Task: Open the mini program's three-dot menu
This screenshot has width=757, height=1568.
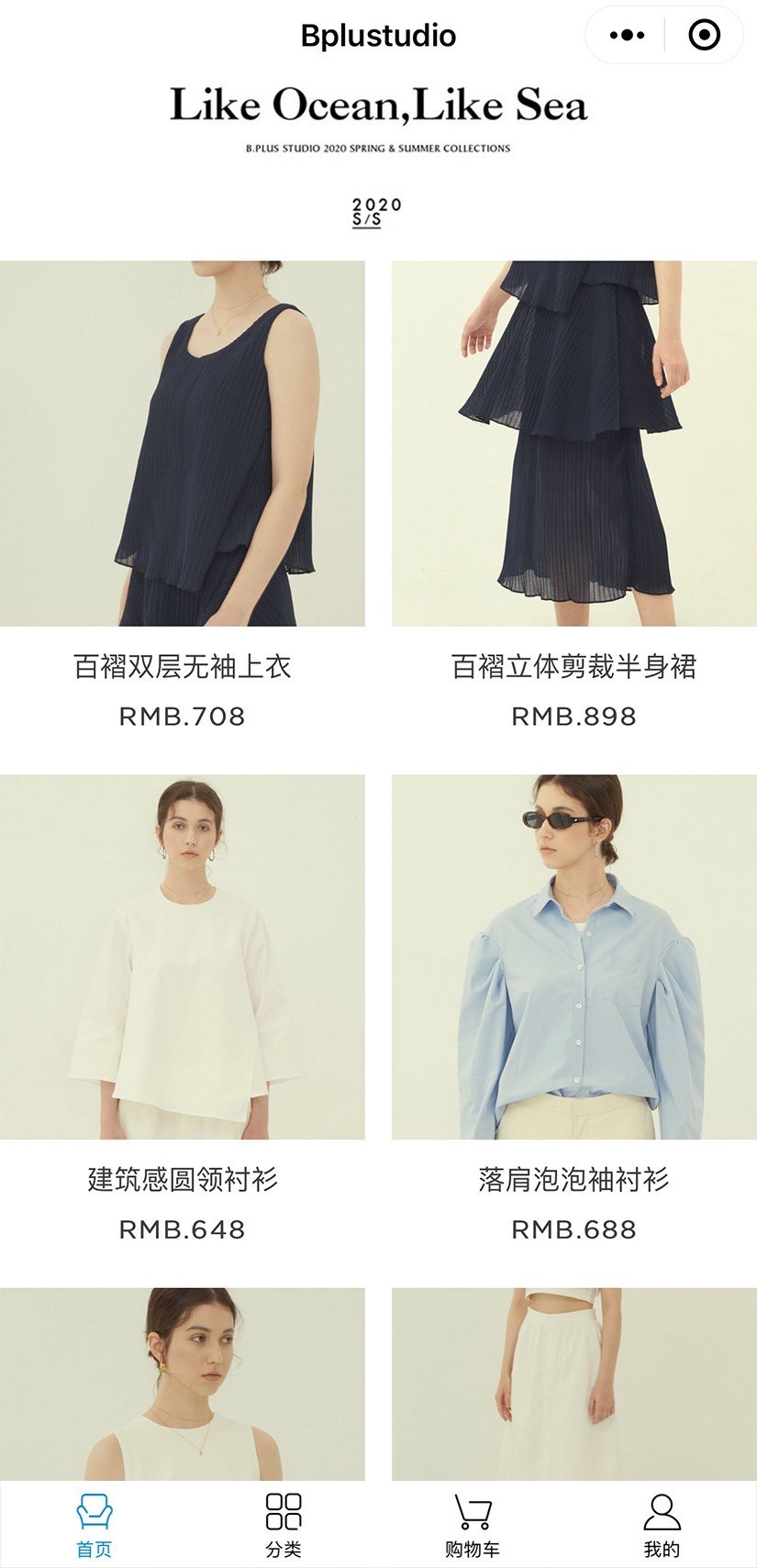Action: click(627, 35)
